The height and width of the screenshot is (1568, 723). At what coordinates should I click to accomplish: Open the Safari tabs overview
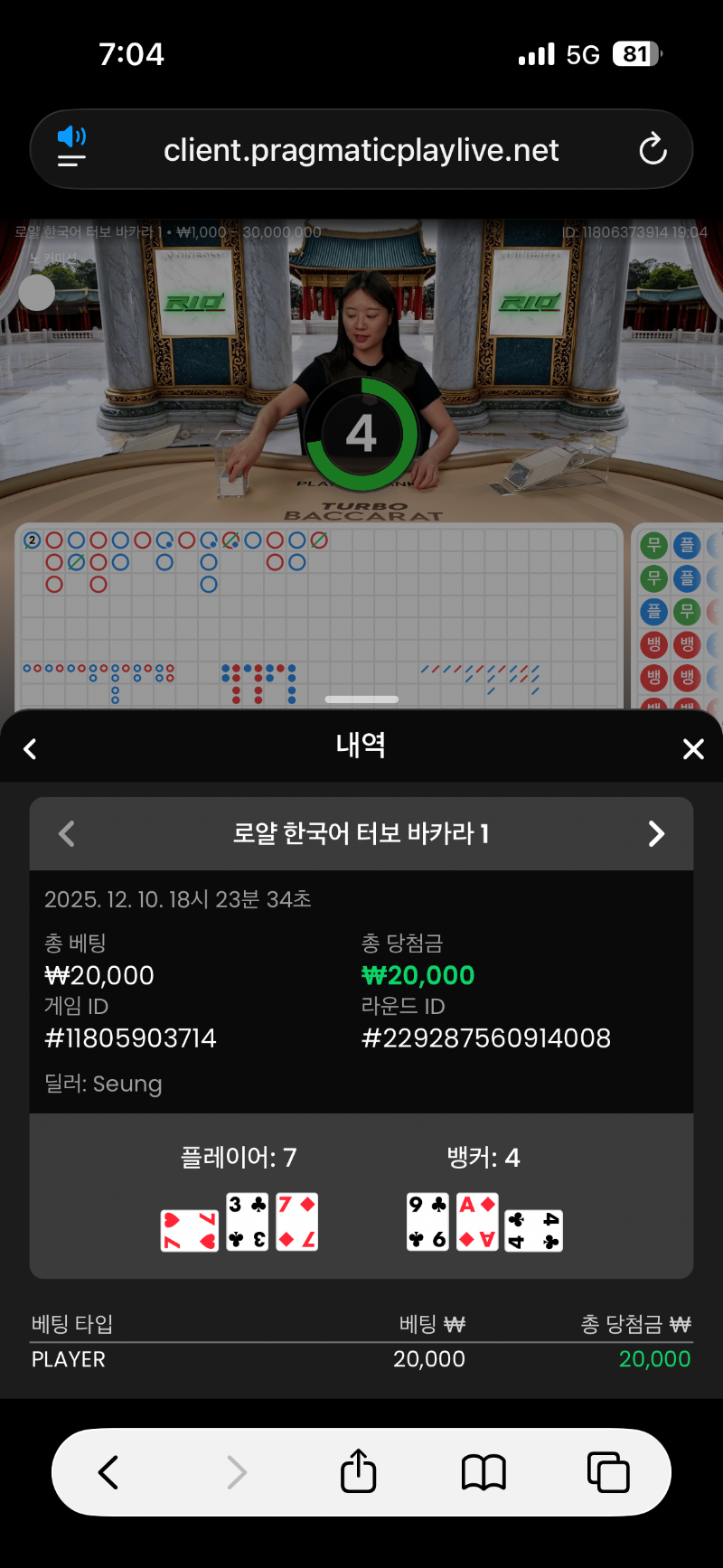pos(608,1472)
